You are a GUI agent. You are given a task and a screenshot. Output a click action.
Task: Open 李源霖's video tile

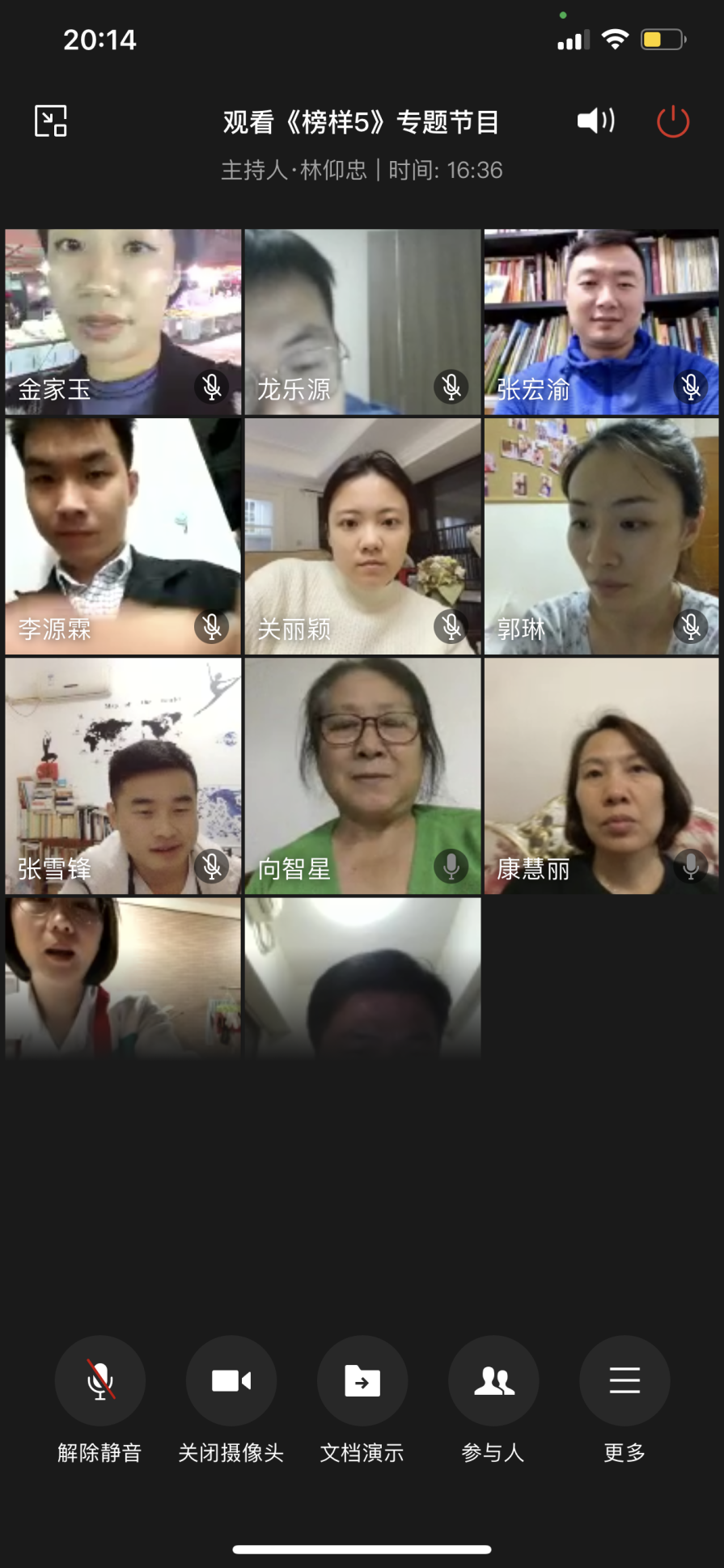(123, 536)
